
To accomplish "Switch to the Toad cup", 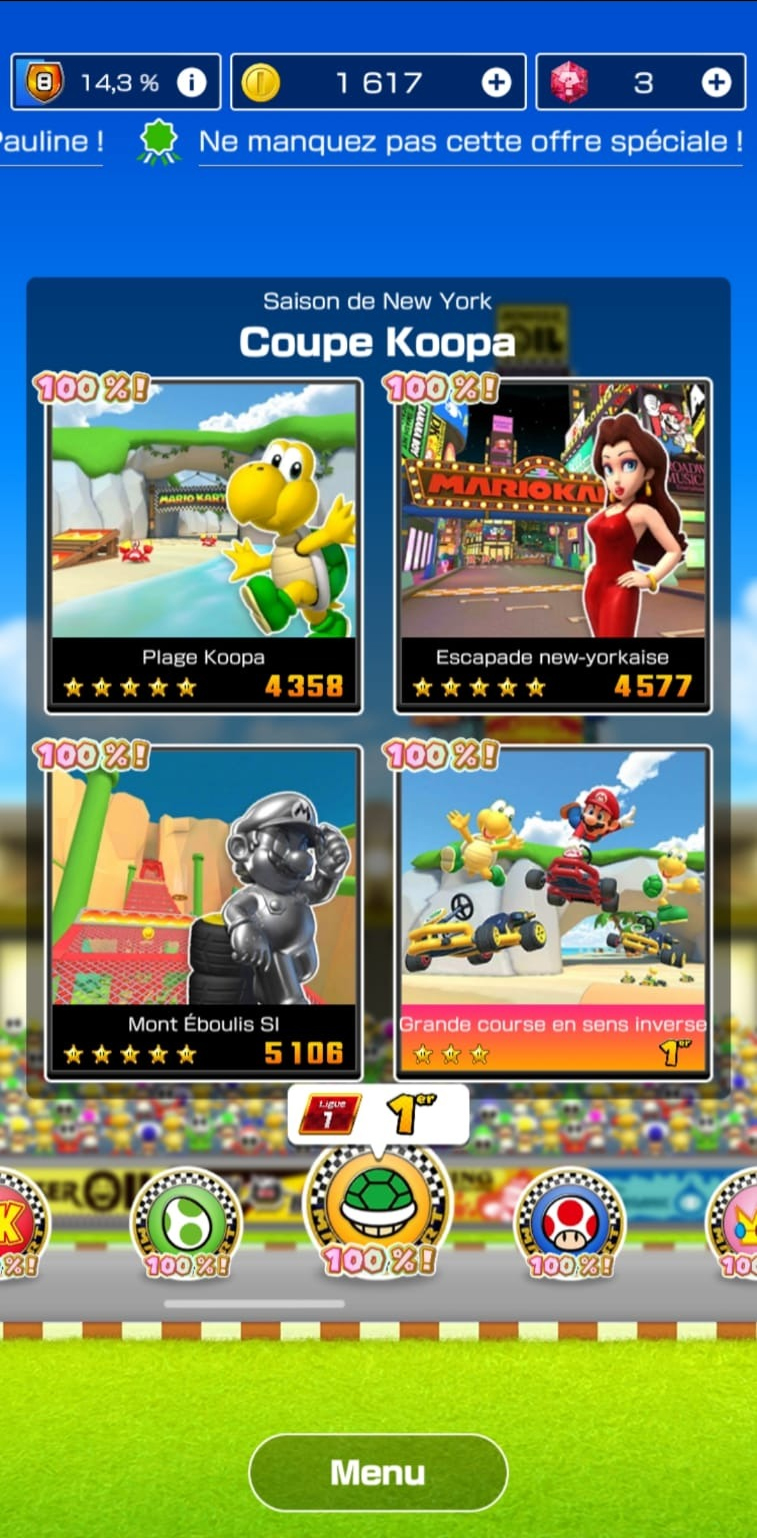I will (x=570, y=1222).
